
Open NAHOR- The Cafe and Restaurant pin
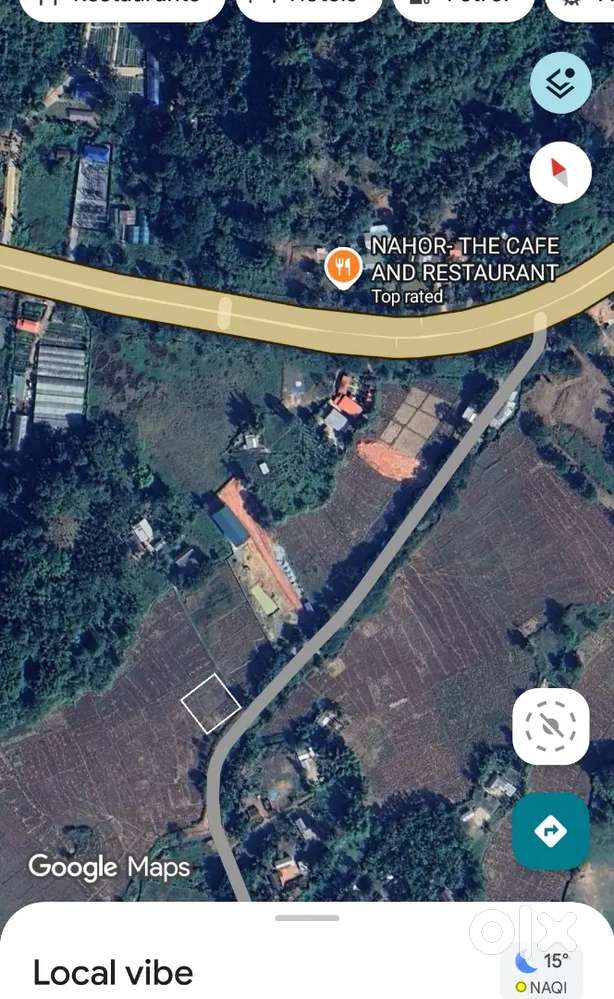coord(343,266)
